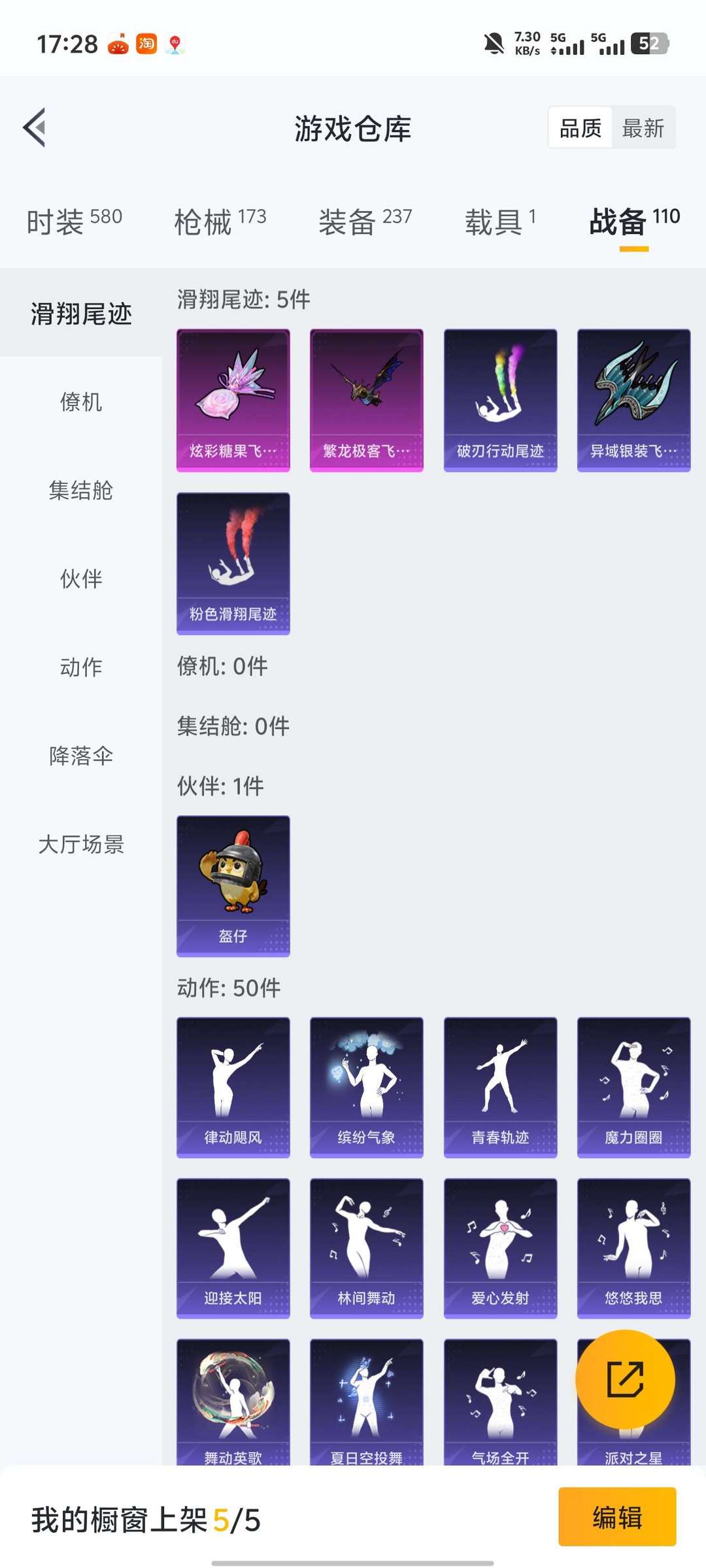View the 破刃行动尾迹 glide trail
The height and width of the screenshot is (1568, 706).
(x=499, y=399)
